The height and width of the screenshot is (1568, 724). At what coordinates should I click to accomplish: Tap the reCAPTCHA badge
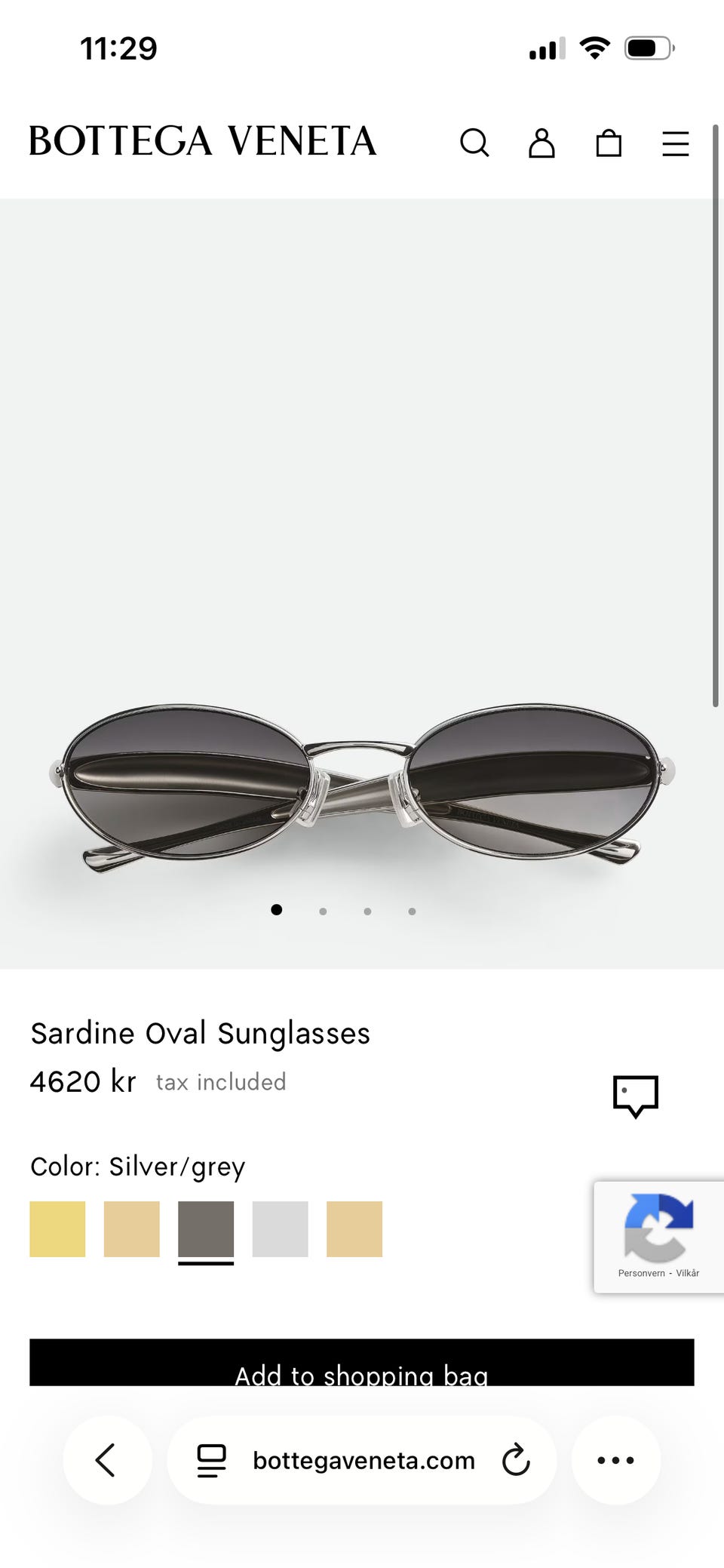(x=658, y=1226)
